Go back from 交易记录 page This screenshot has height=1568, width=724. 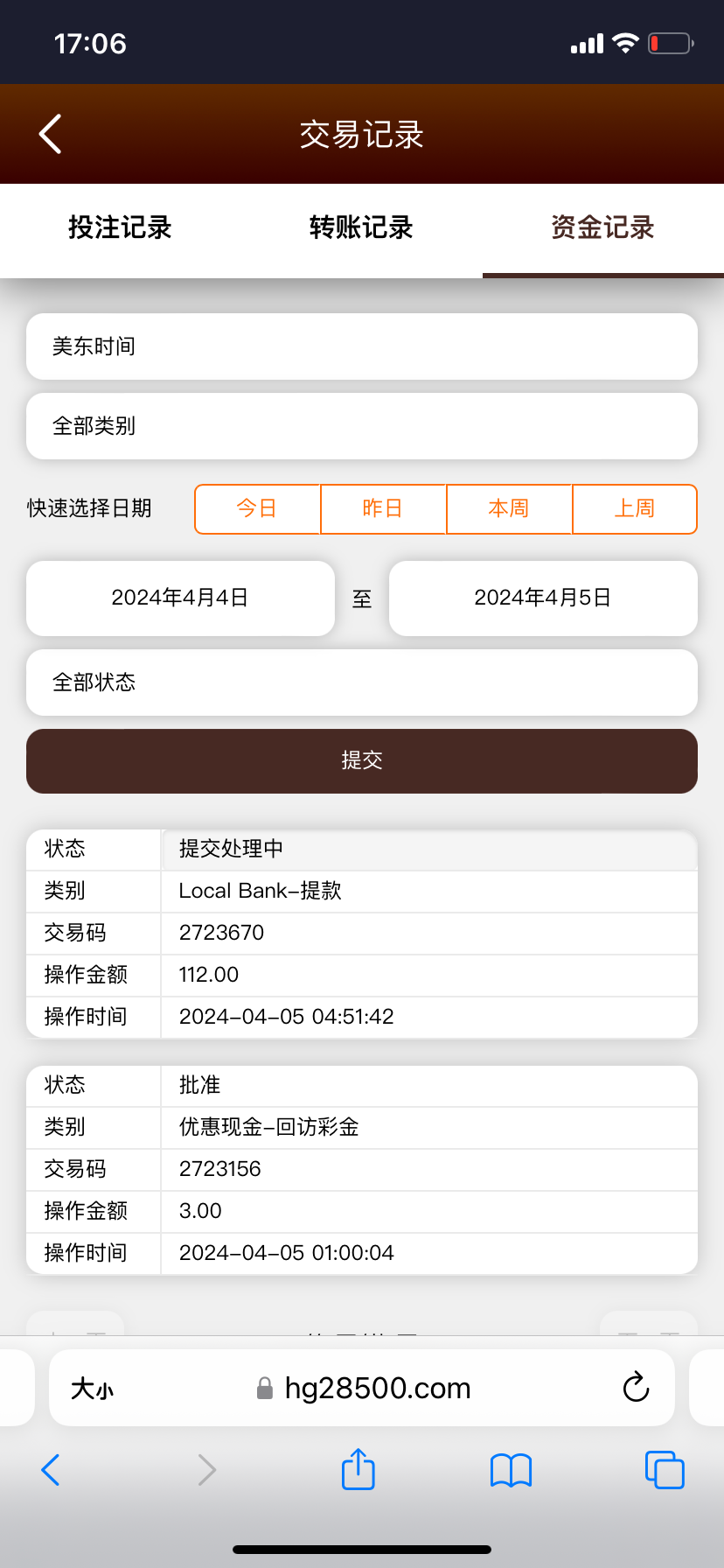tap(51, 134)
